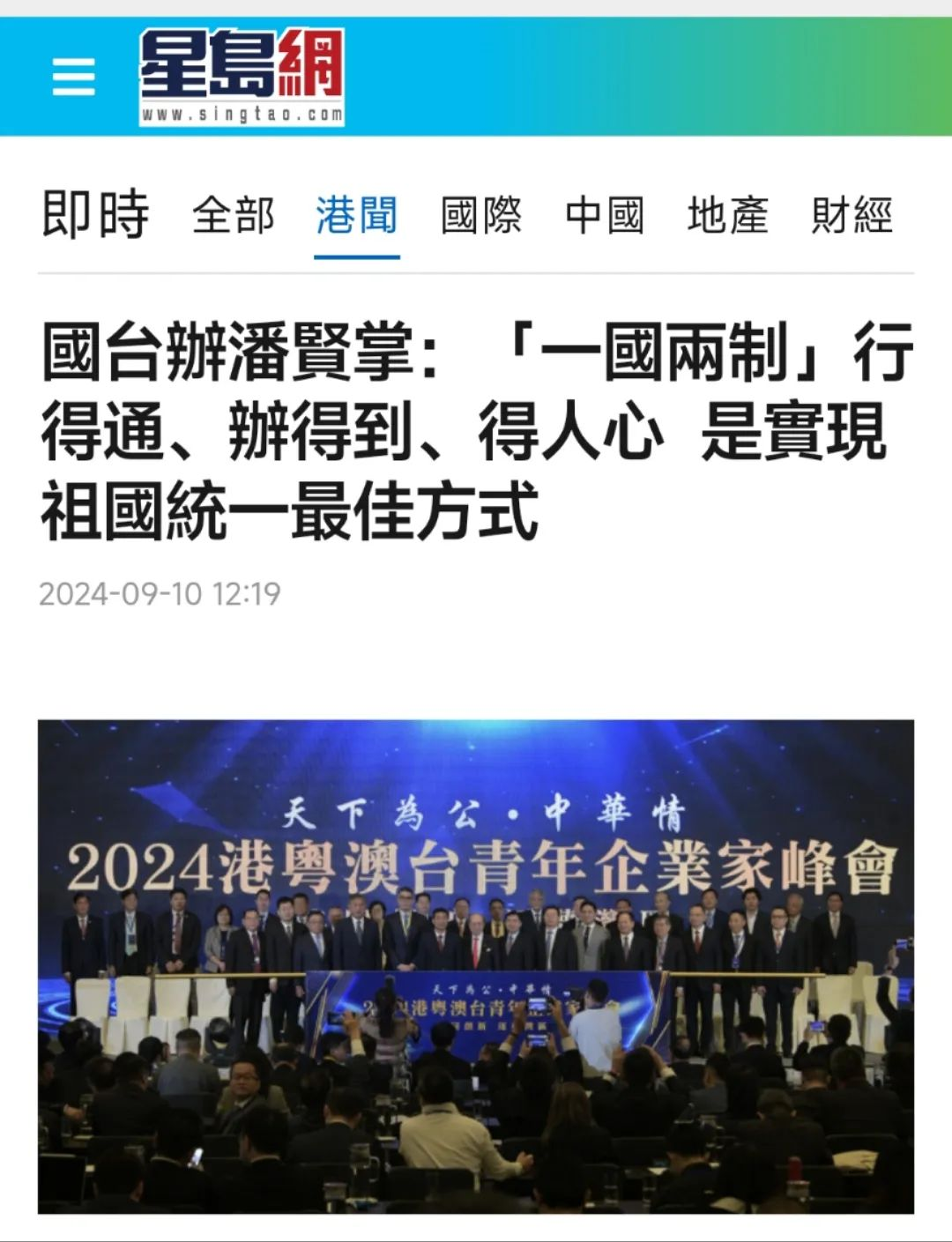
Task: Open the 中國 news tab
Action: tap(605, 216)
